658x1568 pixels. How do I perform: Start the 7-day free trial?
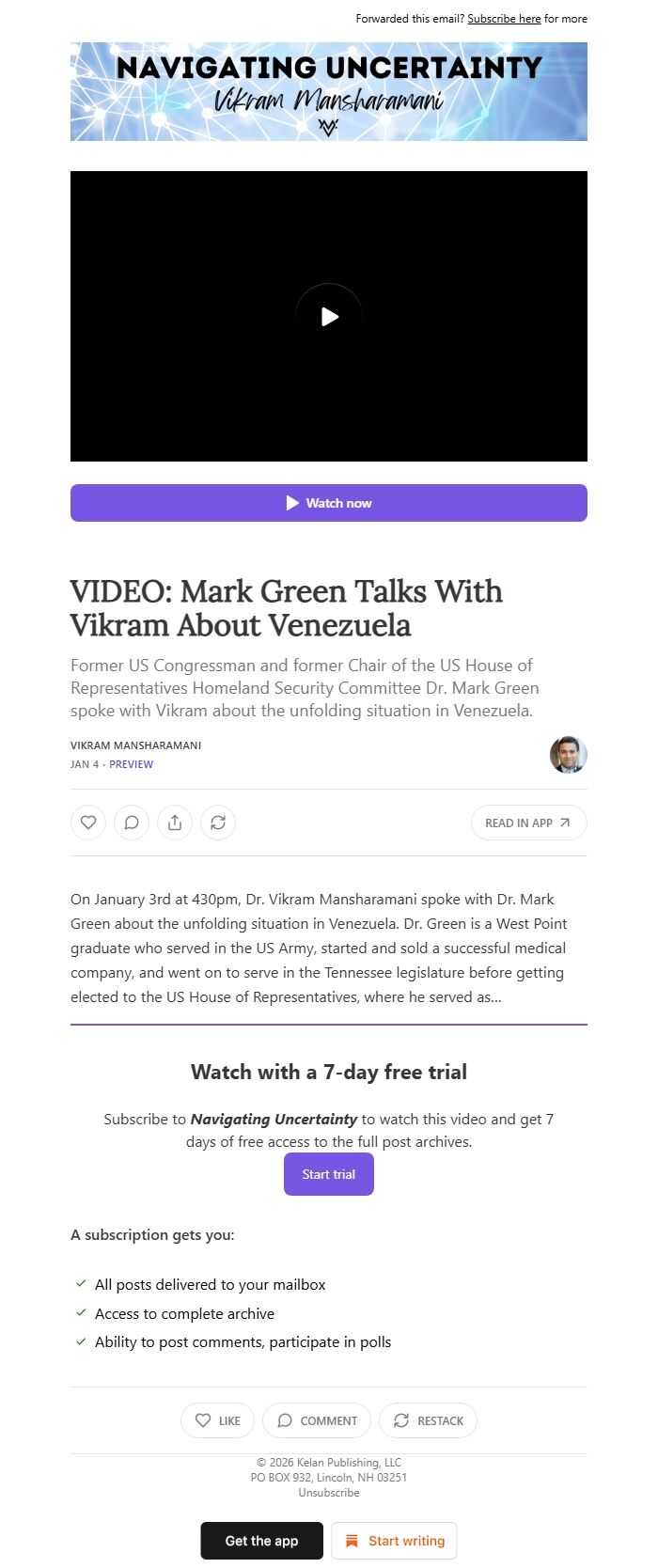click(329, 1174)
